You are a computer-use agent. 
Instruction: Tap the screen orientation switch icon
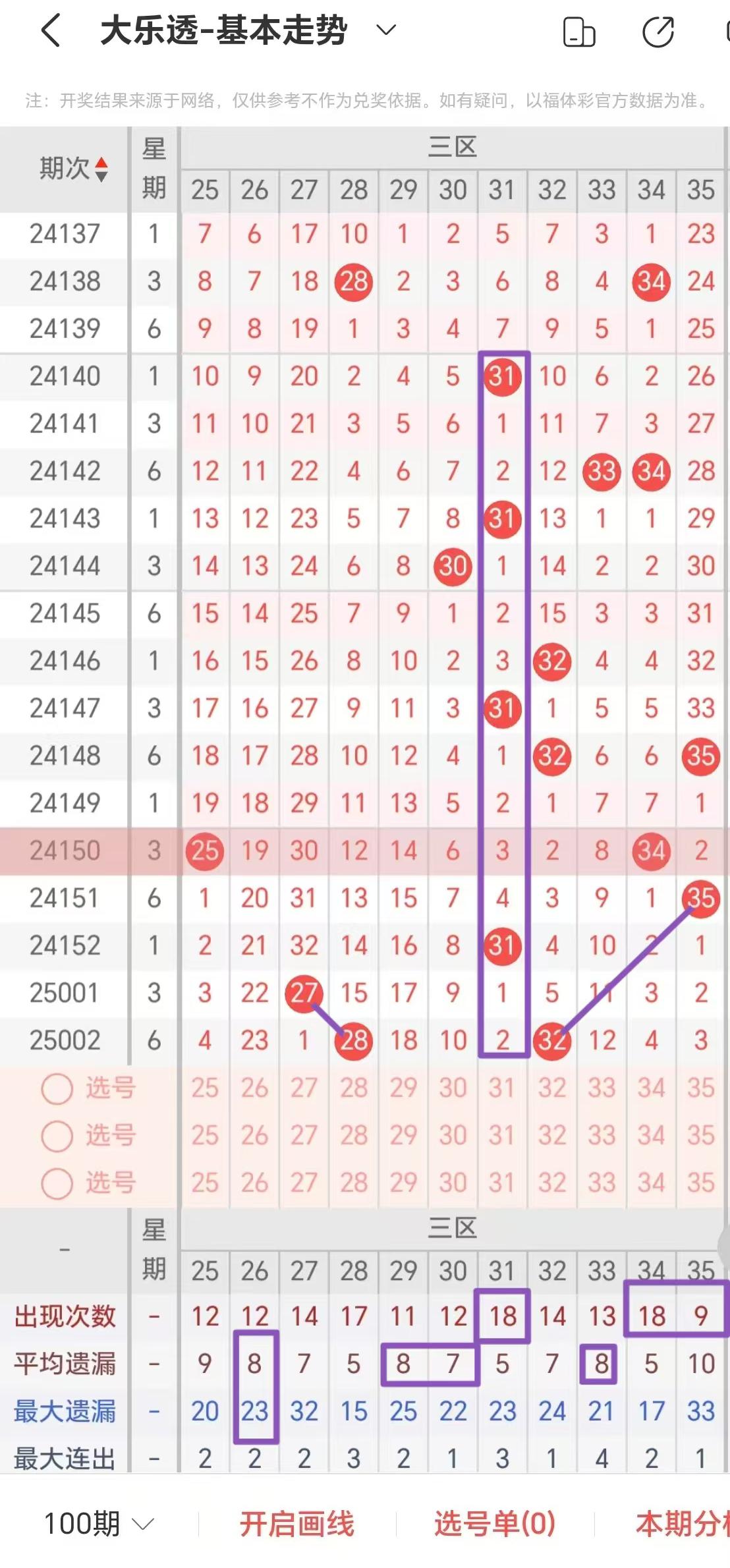pos(579,32)
